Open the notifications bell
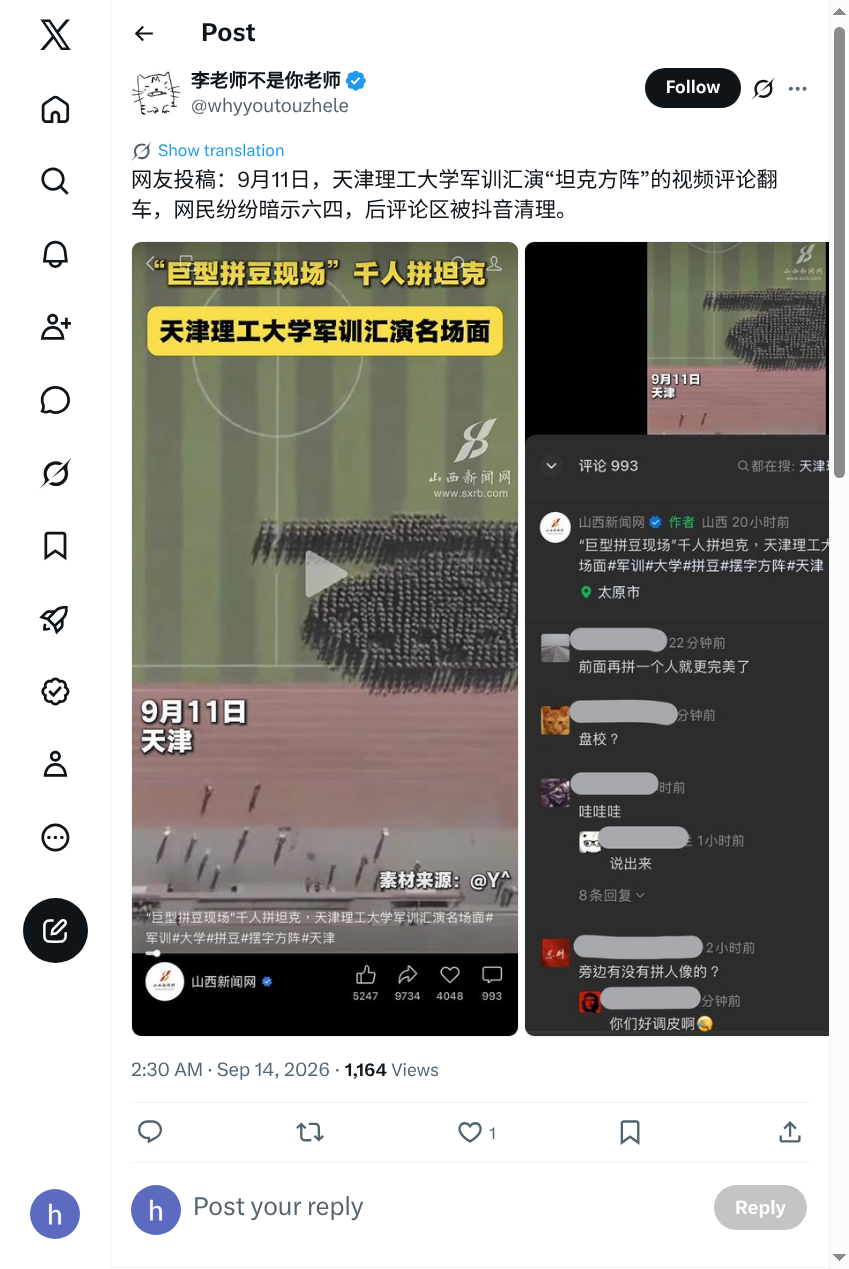Image resolution: width=849 pixels, height=1269 pixels. coord(55,254)
